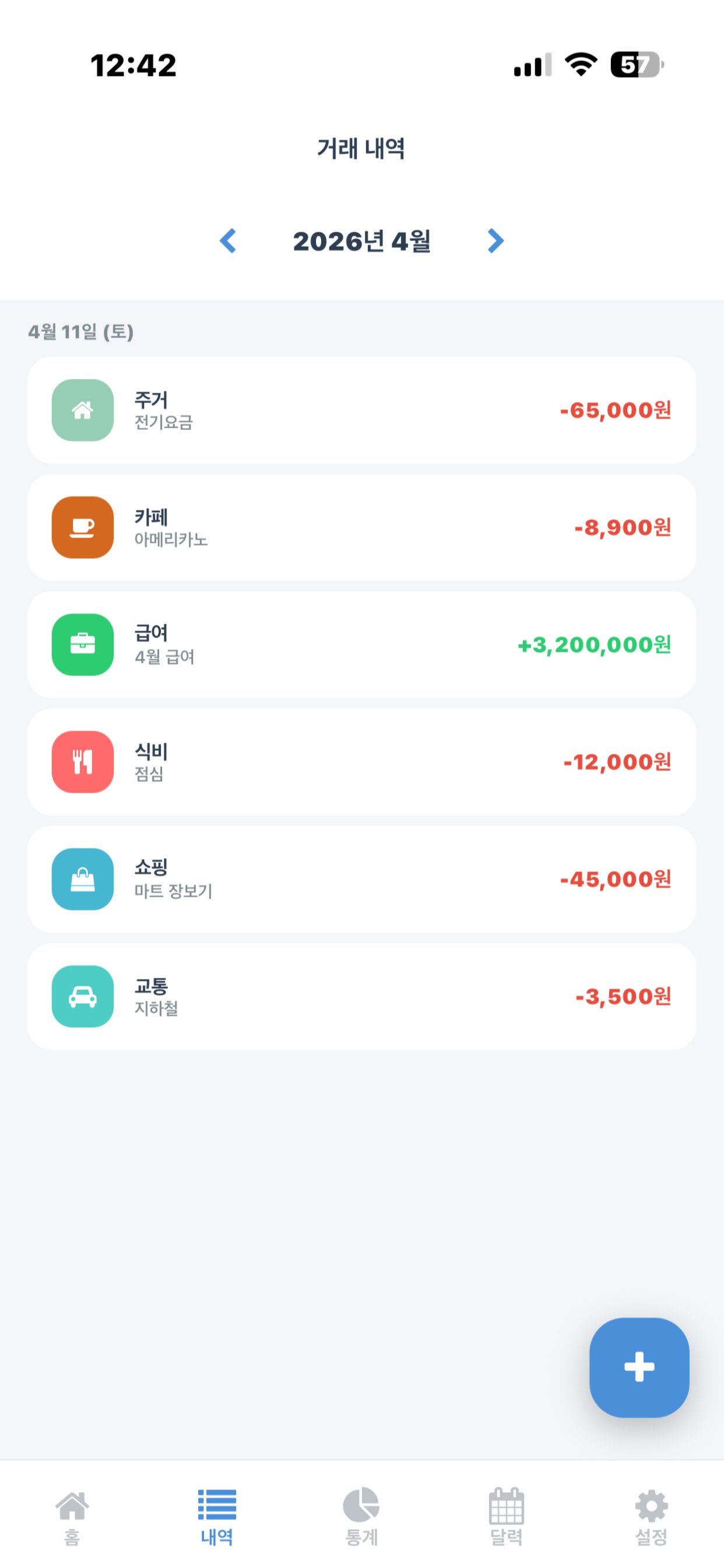Select the 4월 급여 income entry
The height and width of the screenshot is (1568, 724).
pyautogui.click(x=362, y=645)
